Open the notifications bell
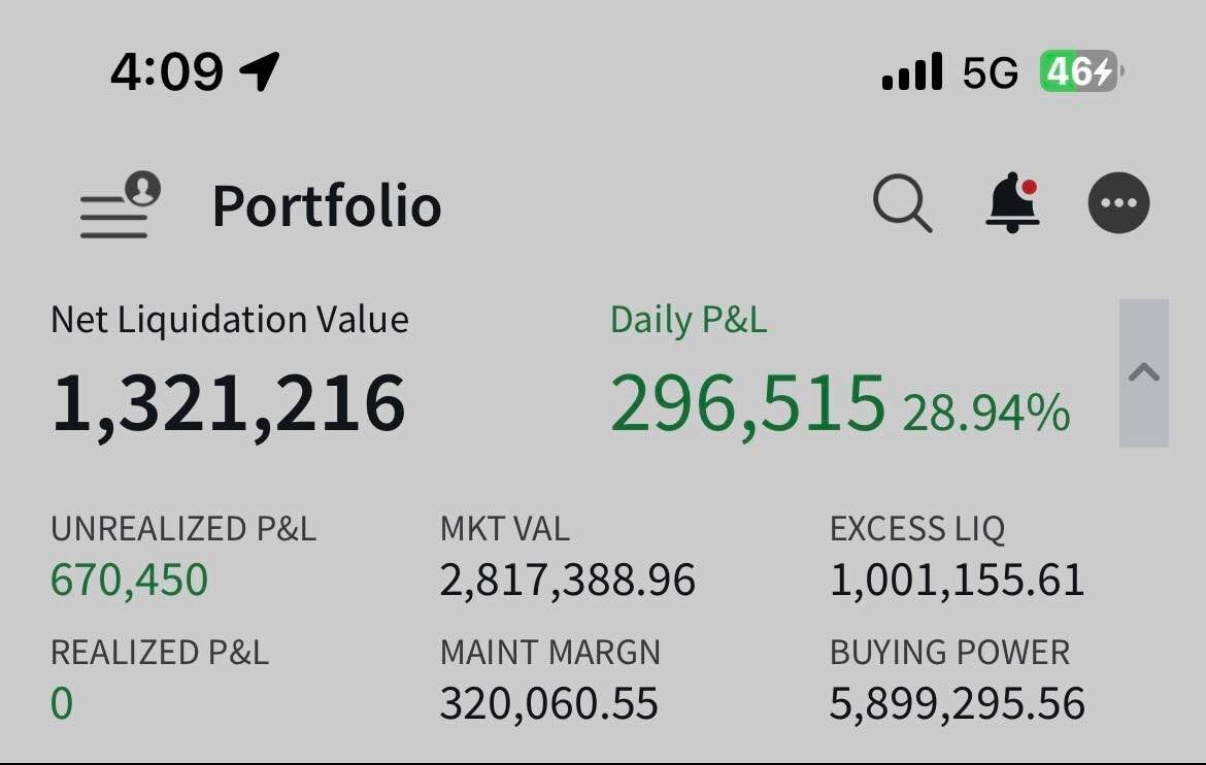Screen dimensions: 1206x765 point(1014,204)
